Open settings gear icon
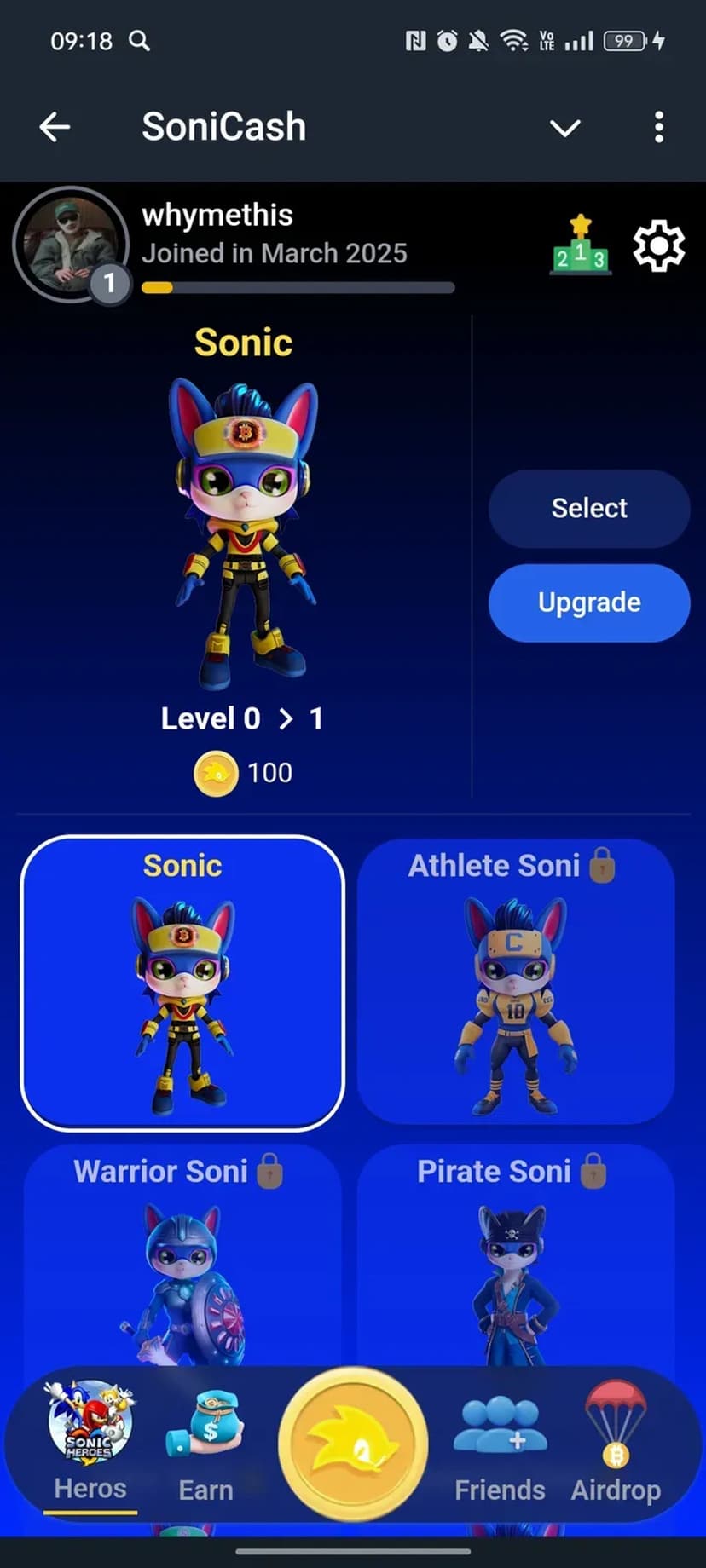This screenshot has width=706, height=1568. pyautogui.click(x=658, y=246)
